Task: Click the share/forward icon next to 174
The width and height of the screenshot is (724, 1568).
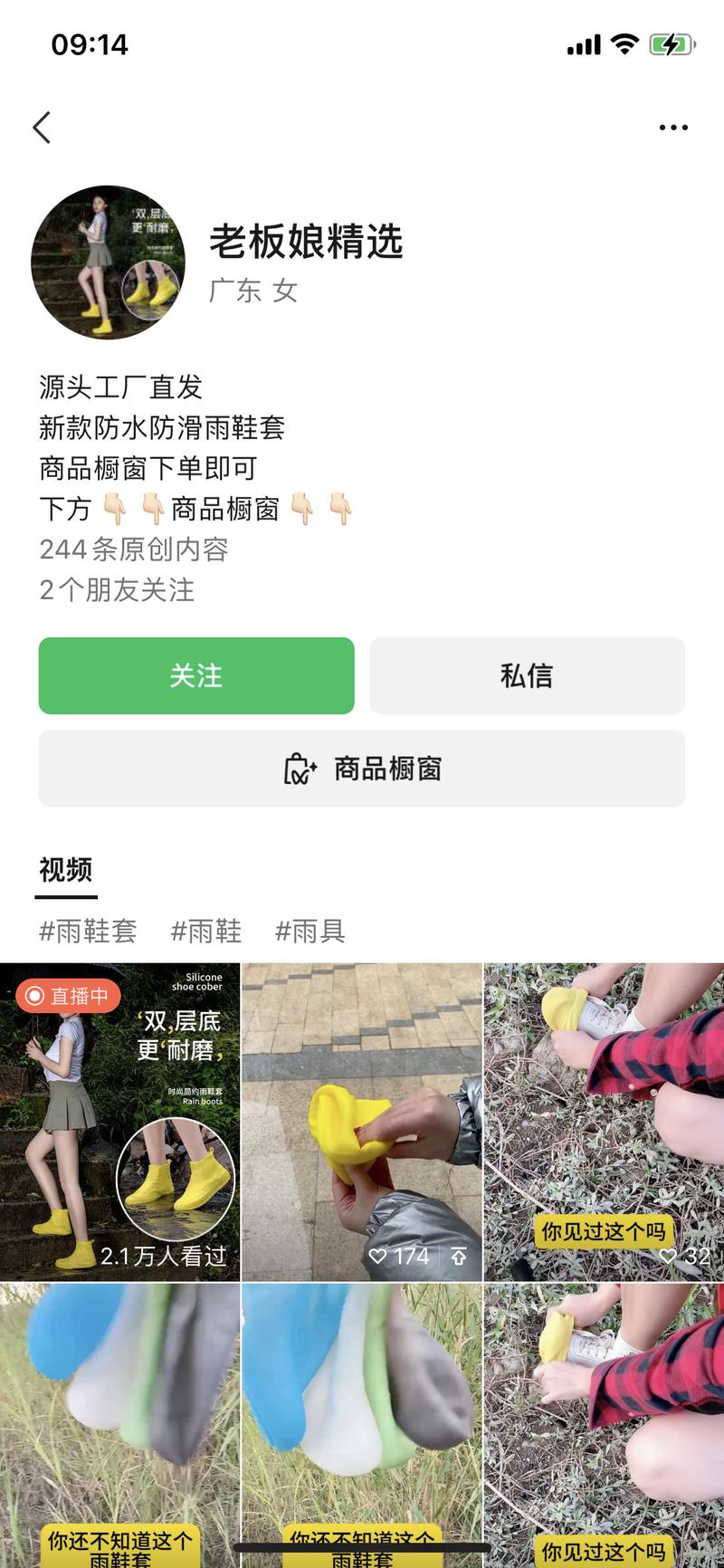Action: 458,1256
